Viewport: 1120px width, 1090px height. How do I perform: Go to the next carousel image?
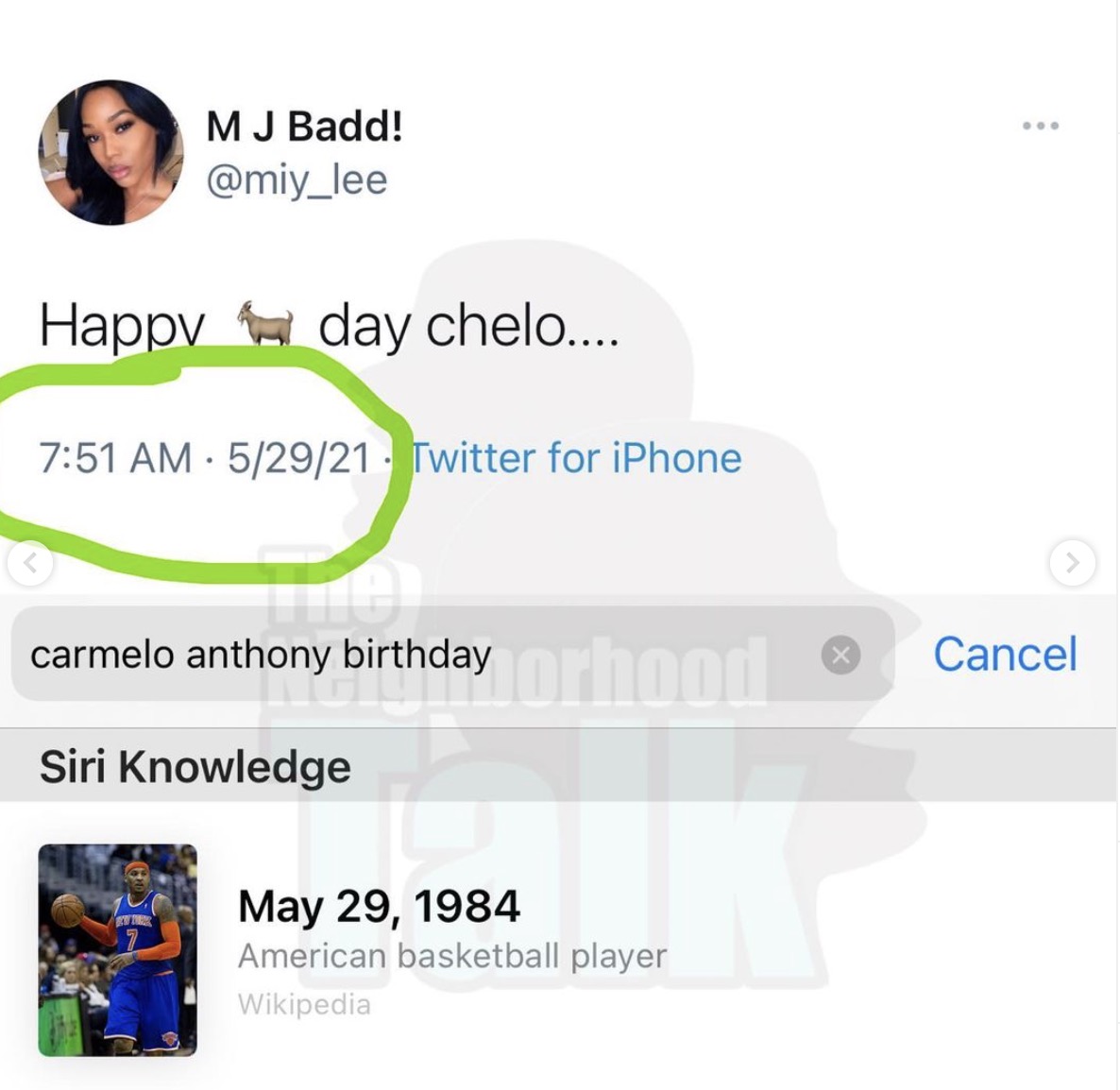click(x=1072, y=563)
